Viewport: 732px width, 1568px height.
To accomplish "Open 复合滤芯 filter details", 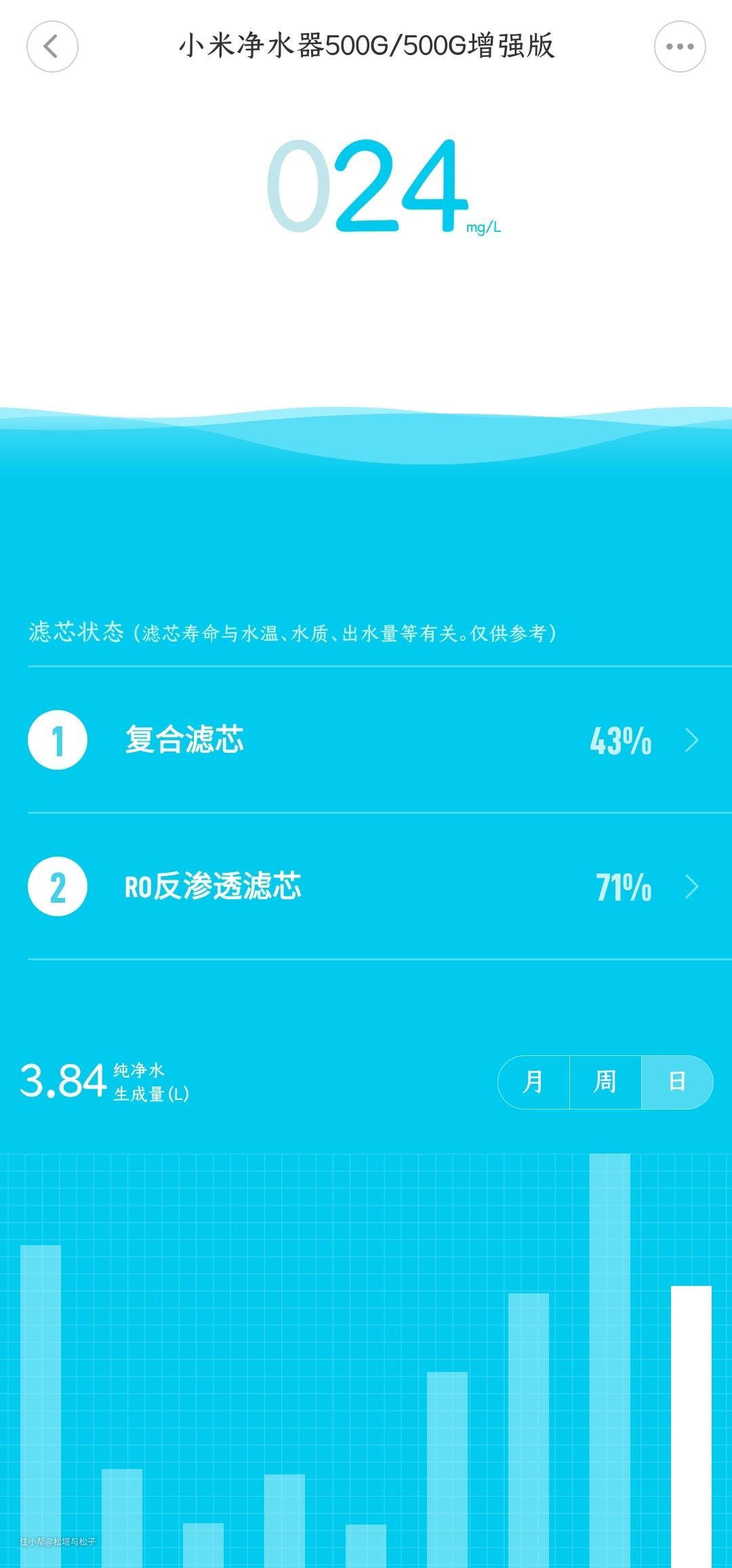I will click(366, 740).
